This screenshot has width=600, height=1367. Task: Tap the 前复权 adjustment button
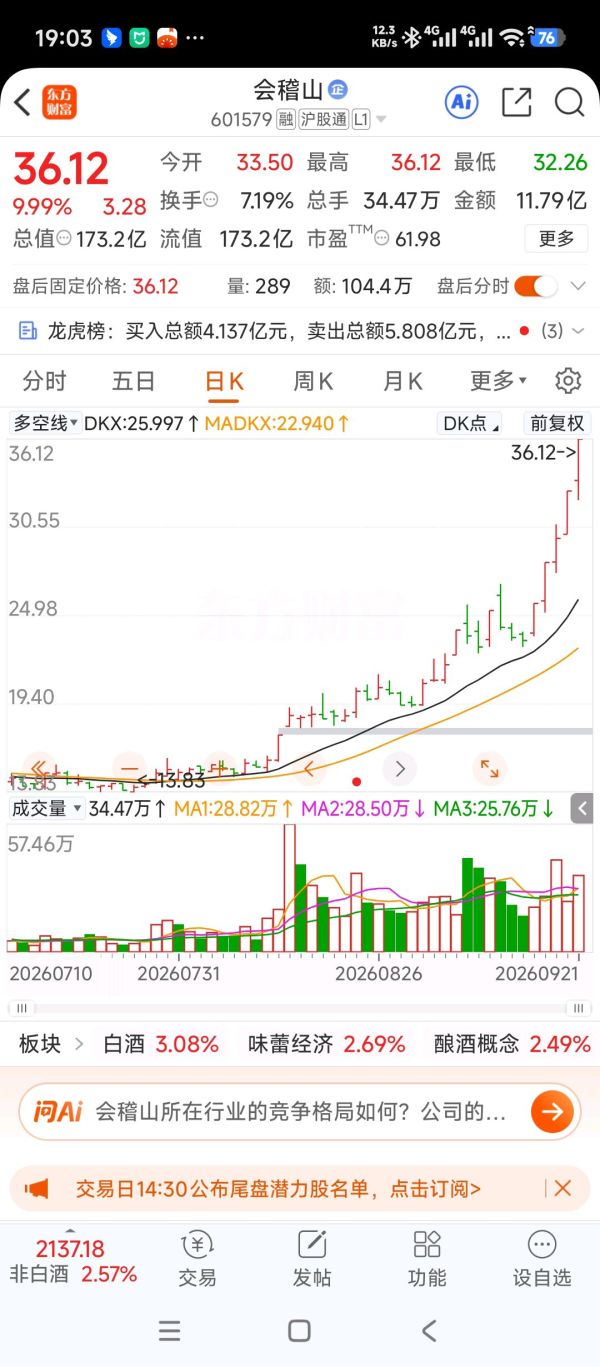(x=557, y=423)
